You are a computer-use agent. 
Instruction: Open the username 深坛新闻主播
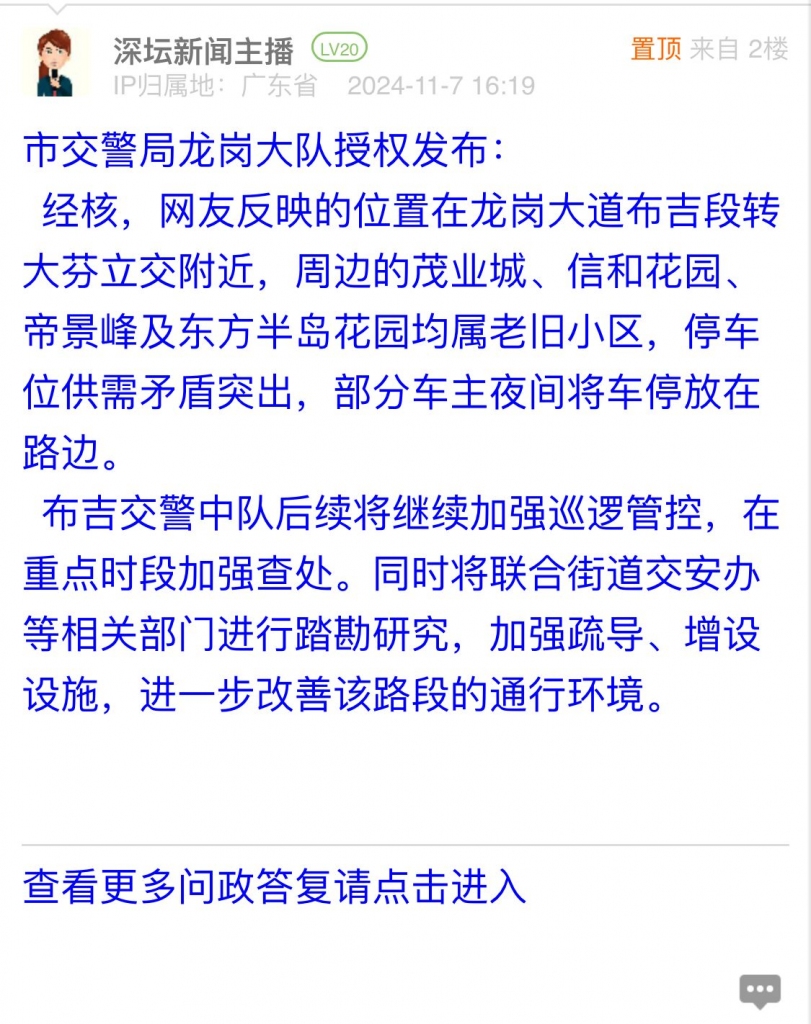coord(203,49)
